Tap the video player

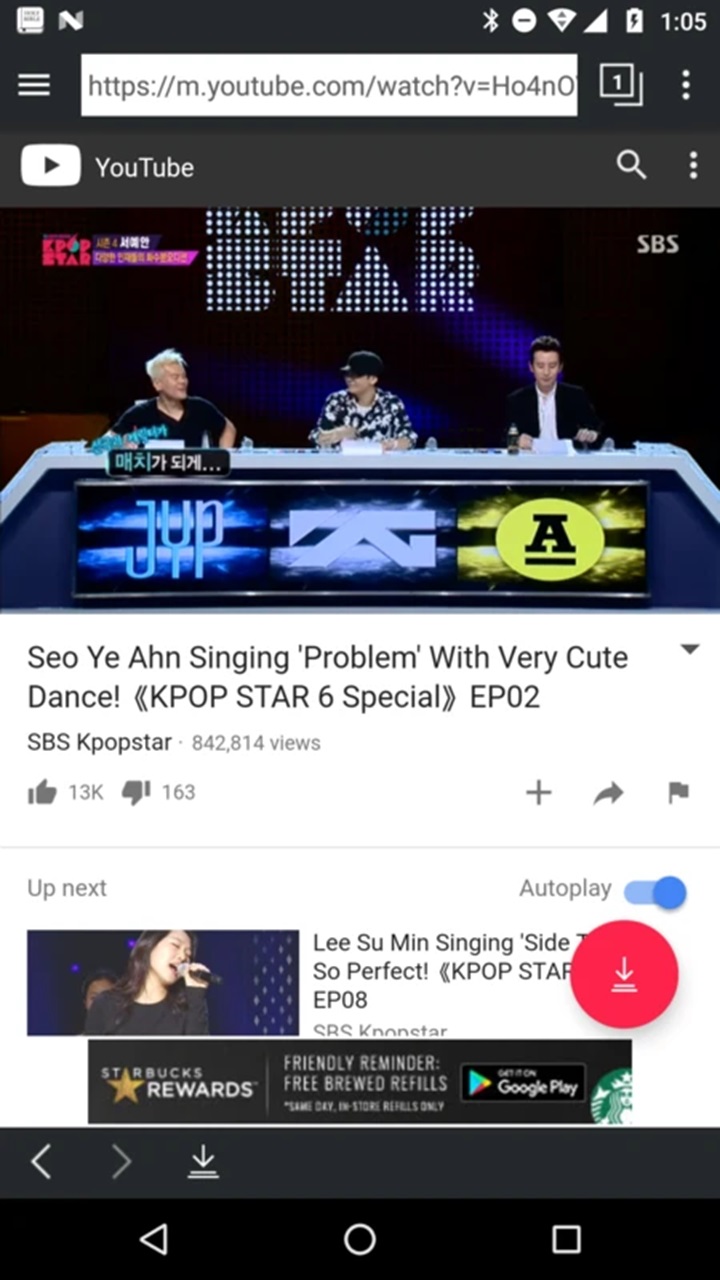[360, 408]
